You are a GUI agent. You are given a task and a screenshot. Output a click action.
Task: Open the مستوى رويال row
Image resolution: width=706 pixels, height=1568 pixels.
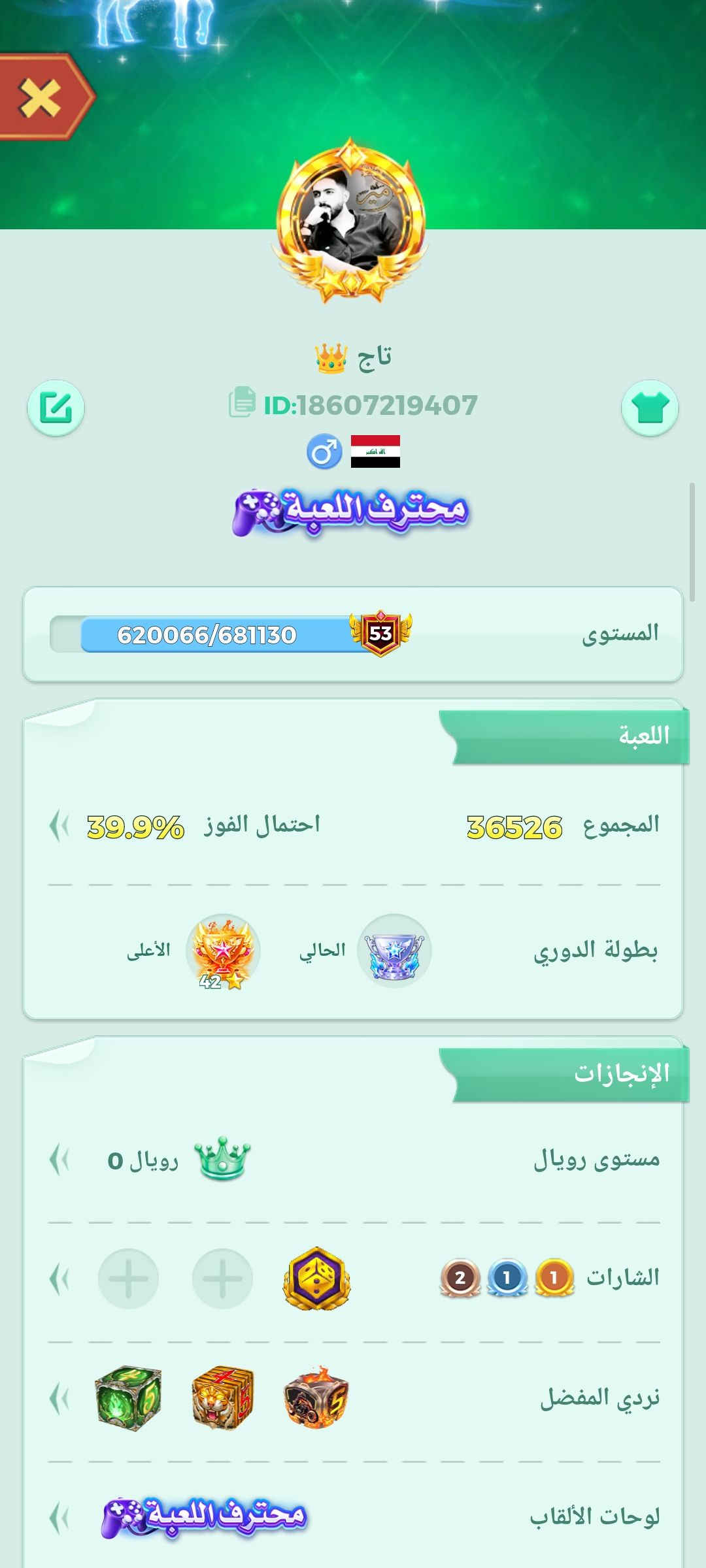(59, 1161)
